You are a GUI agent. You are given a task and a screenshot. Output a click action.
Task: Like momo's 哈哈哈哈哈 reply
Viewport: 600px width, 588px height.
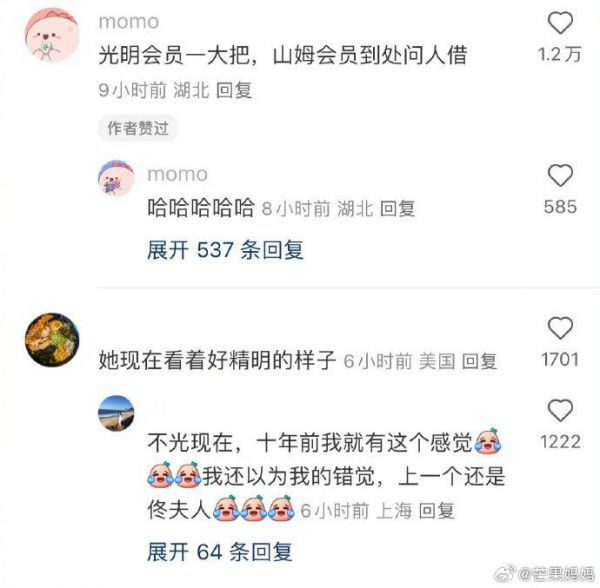562,176
